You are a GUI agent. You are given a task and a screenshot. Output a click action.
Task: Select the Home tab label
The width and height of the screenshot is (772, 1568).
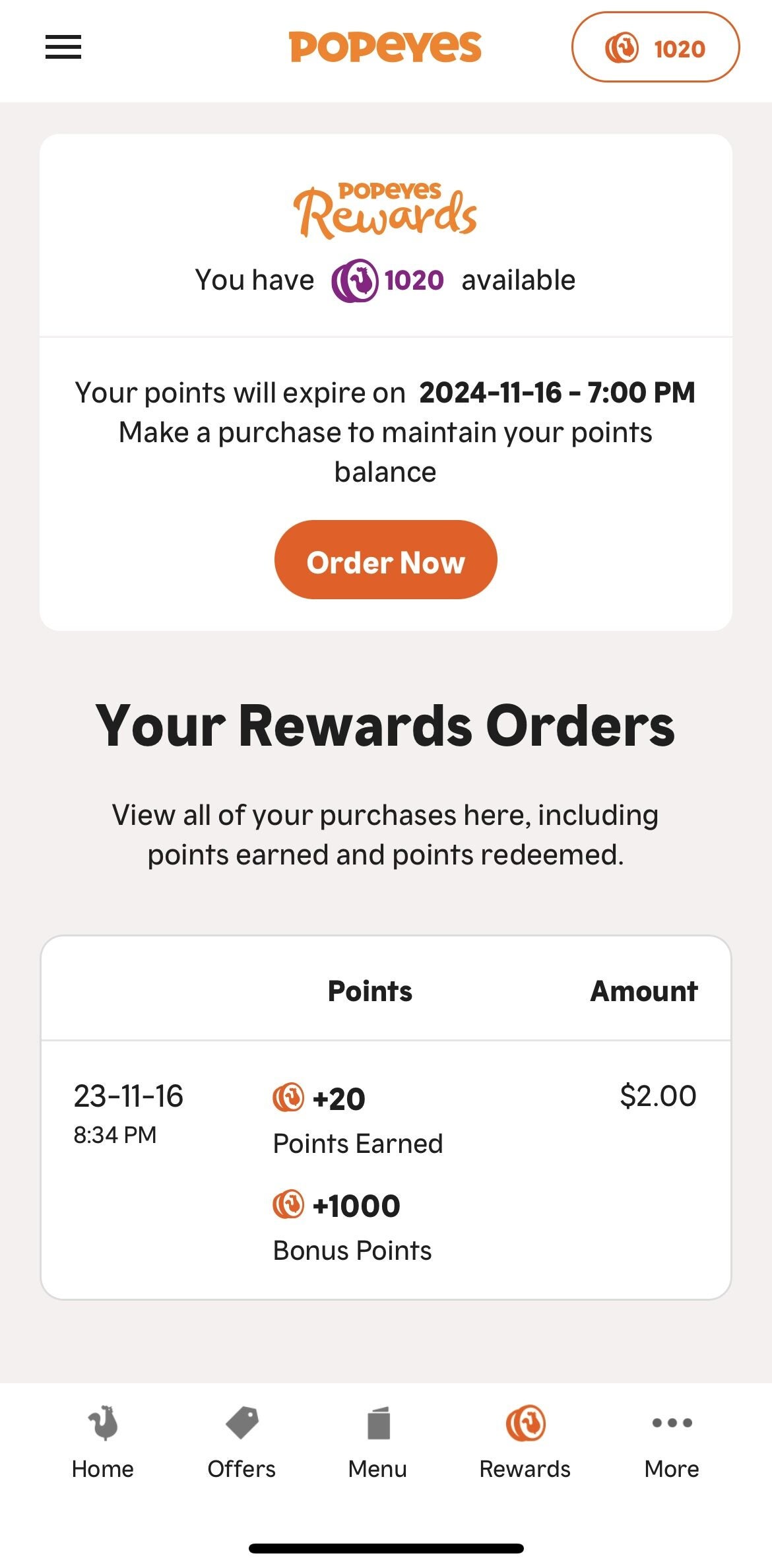(102, 1468)
